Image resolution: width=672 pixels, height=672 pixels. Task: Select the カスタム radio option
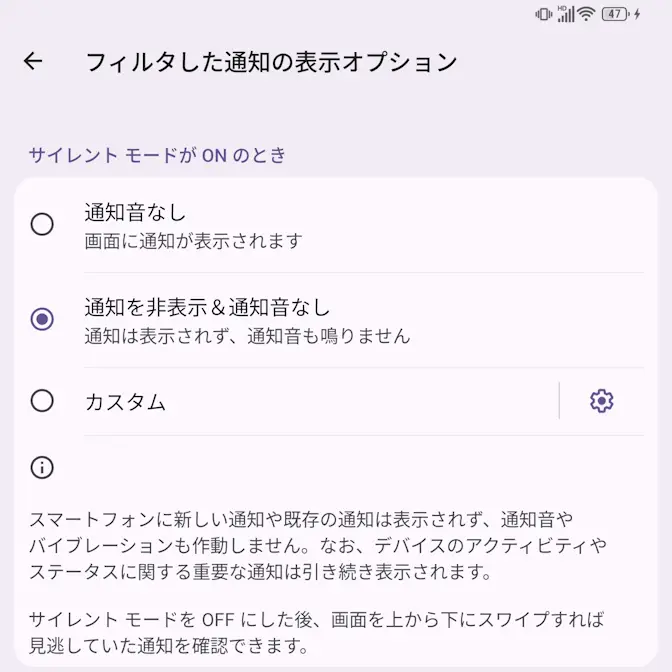(42, 401)
